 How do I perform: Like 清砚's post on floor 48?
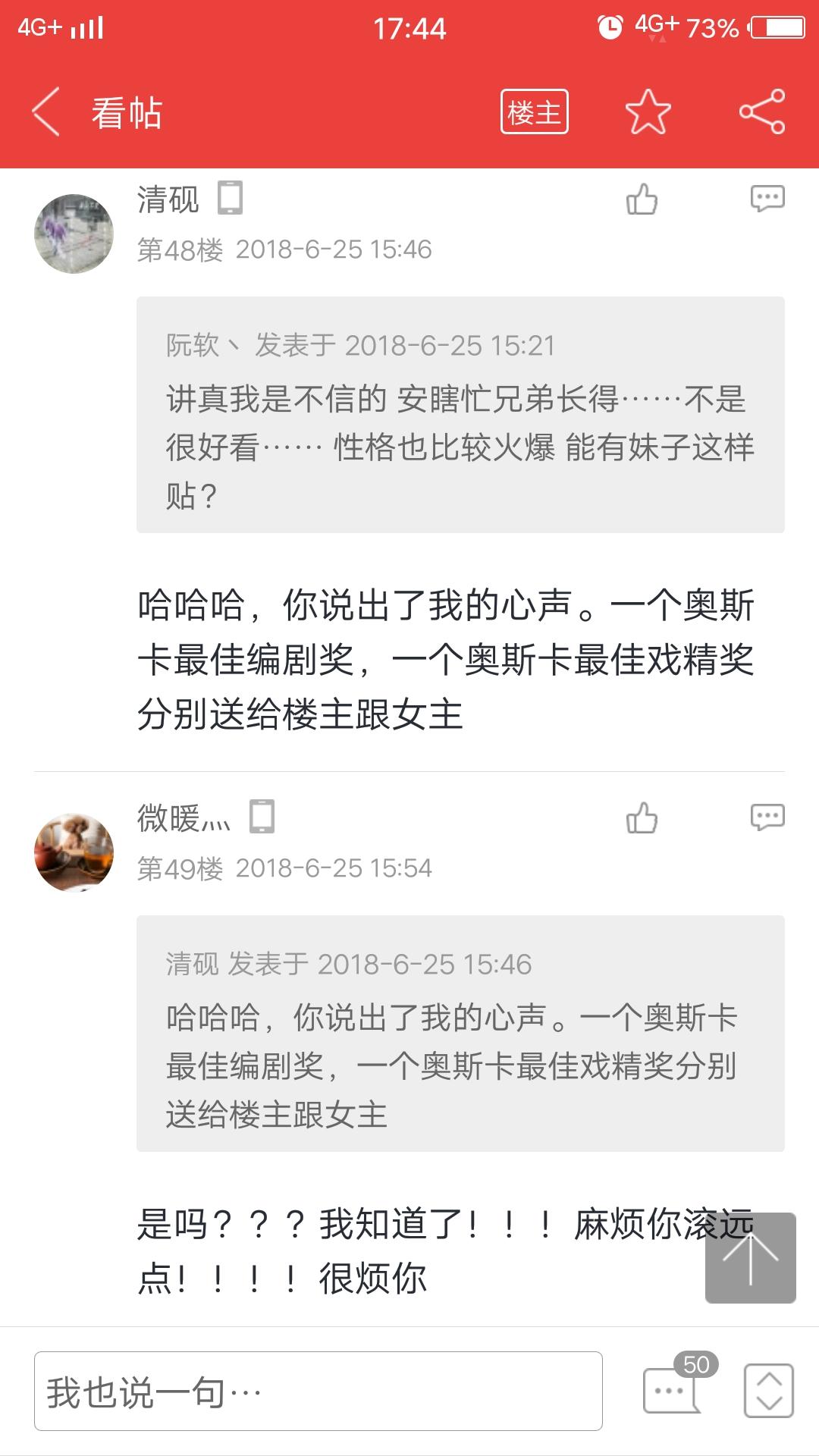coord(642,199)
